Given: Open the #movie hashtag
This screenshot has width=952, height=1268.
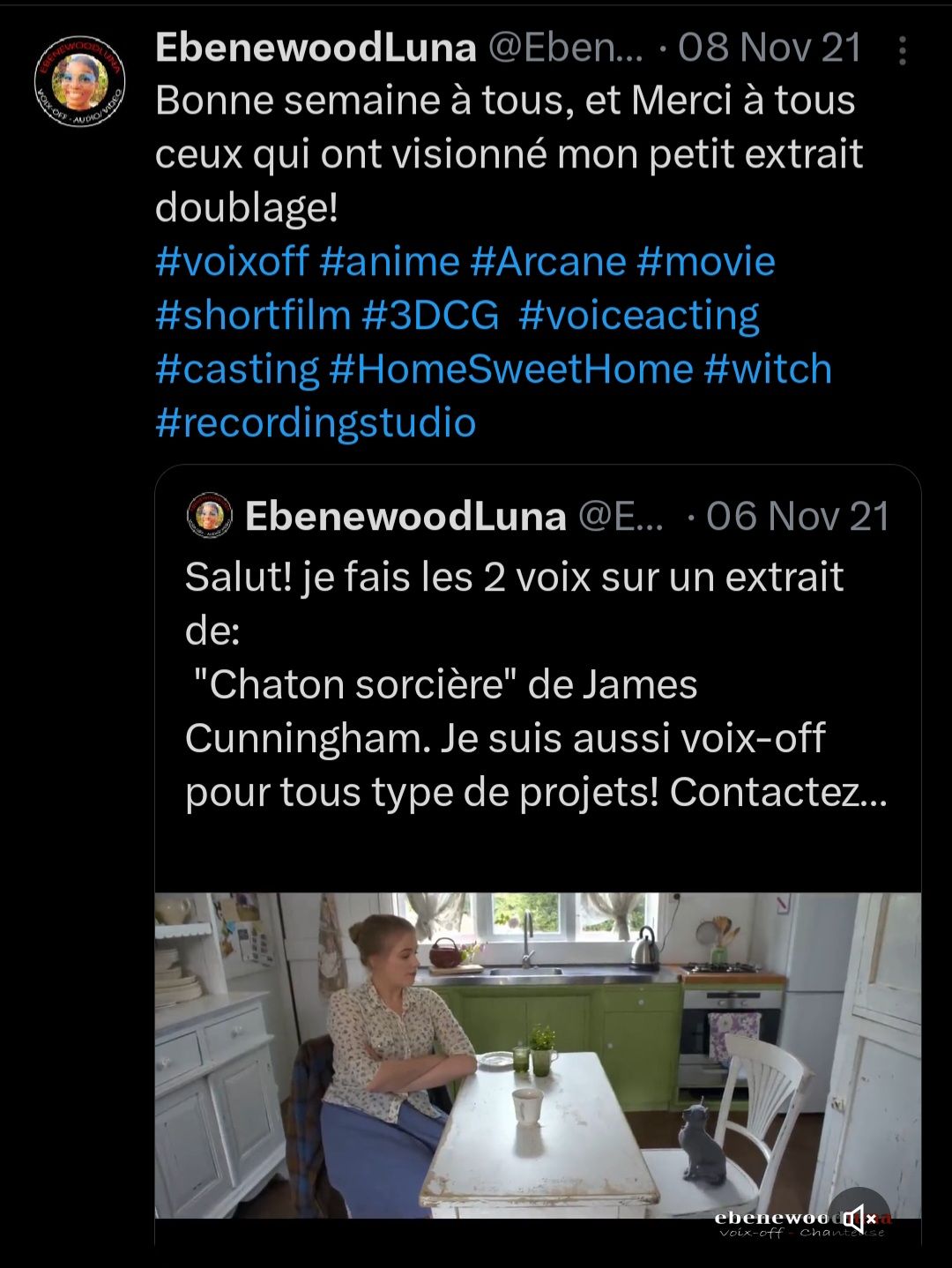Looking at the screenshot, I should point(705,262).
